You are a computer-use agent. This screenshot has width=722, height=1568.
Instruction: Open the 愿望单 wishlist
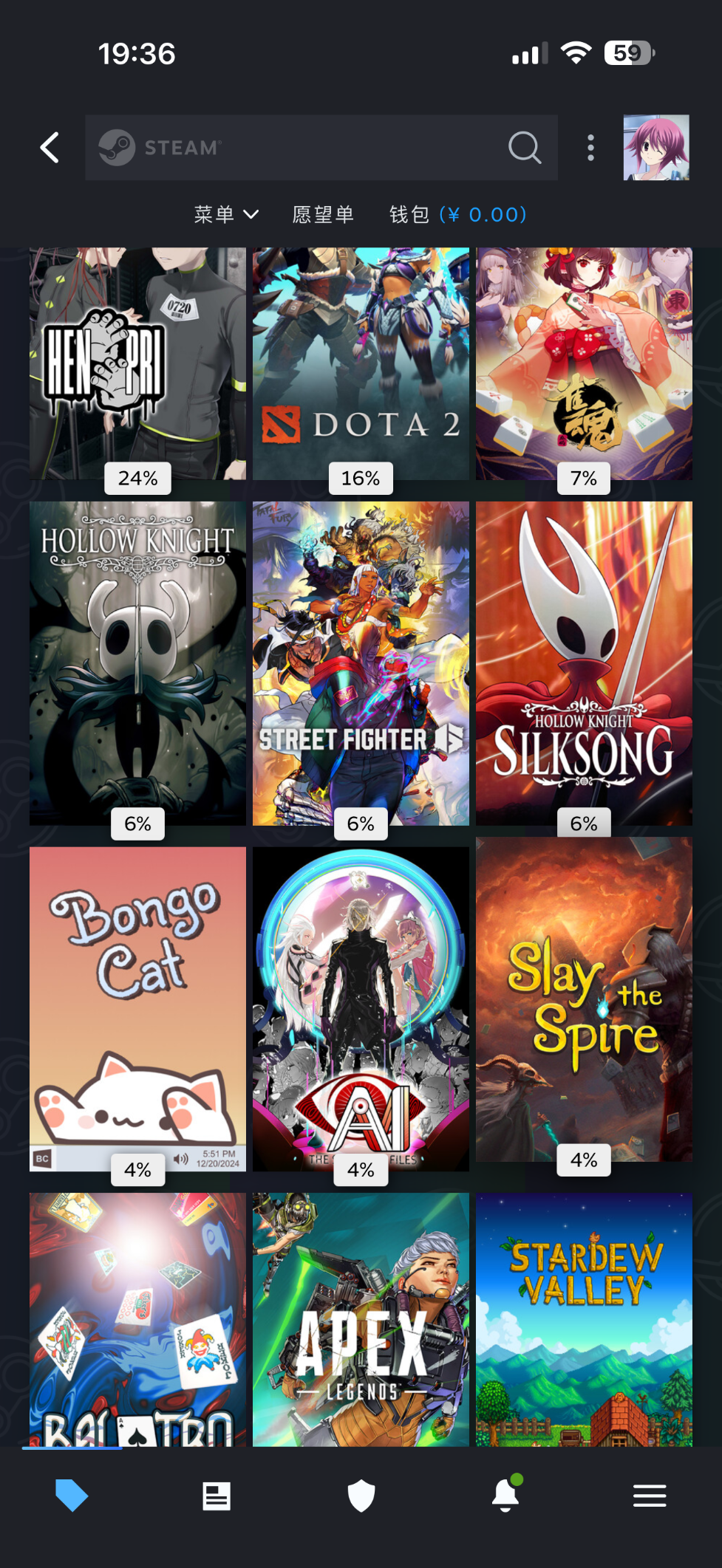(323, 215)
